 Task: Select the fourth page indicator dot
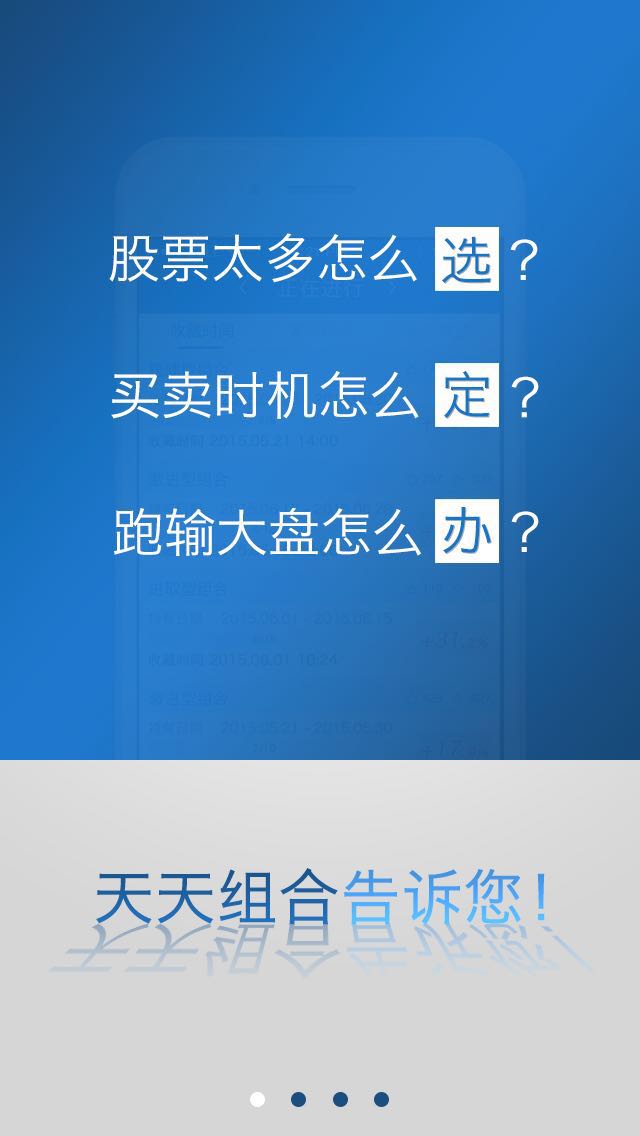tap(381, 1099)
